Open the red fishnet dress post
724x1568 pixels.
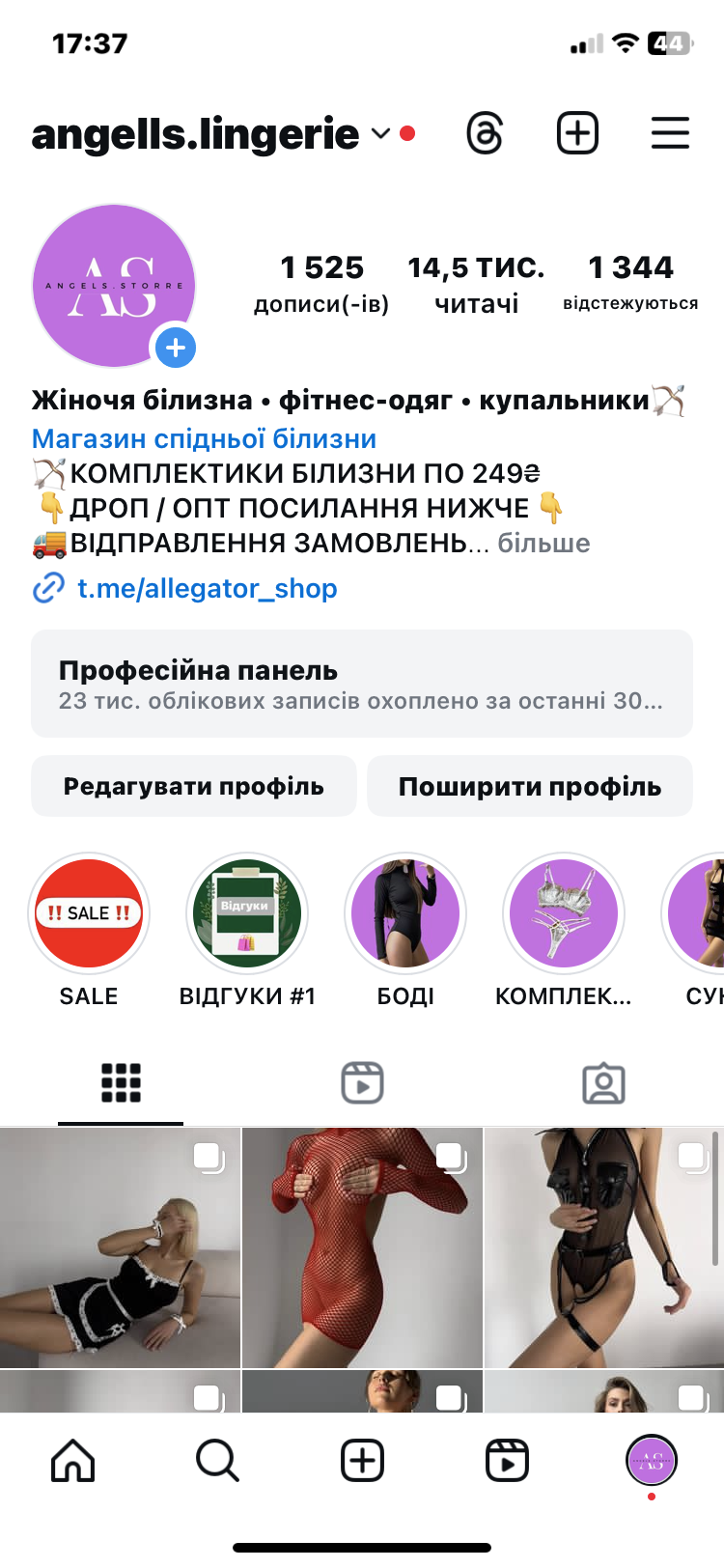tap(362, 1247)
